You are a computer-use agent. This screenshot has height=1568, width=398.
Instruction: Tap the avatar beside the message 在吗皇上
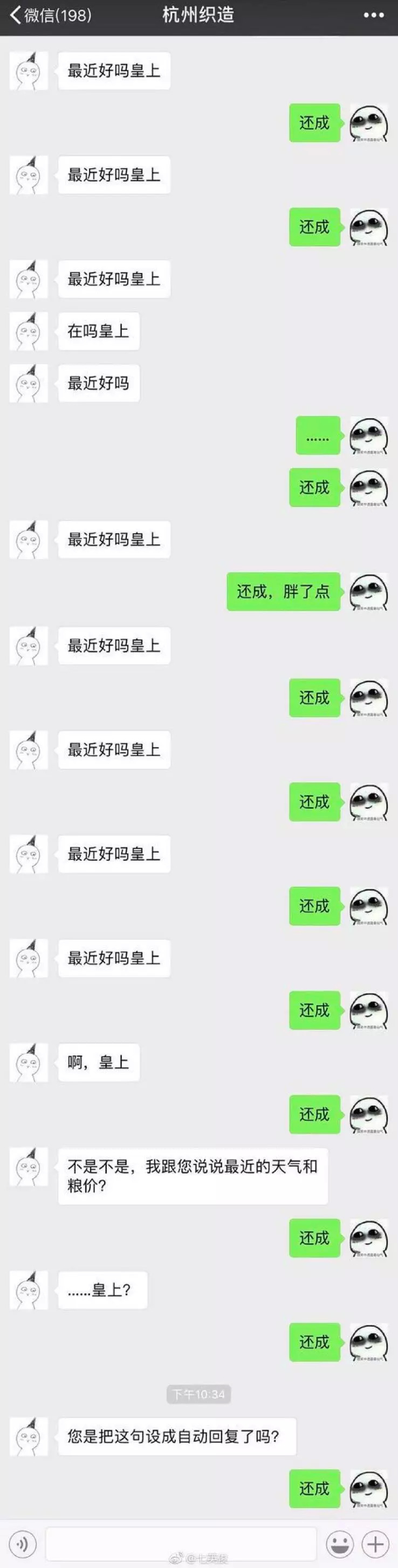tap(29, 331)
